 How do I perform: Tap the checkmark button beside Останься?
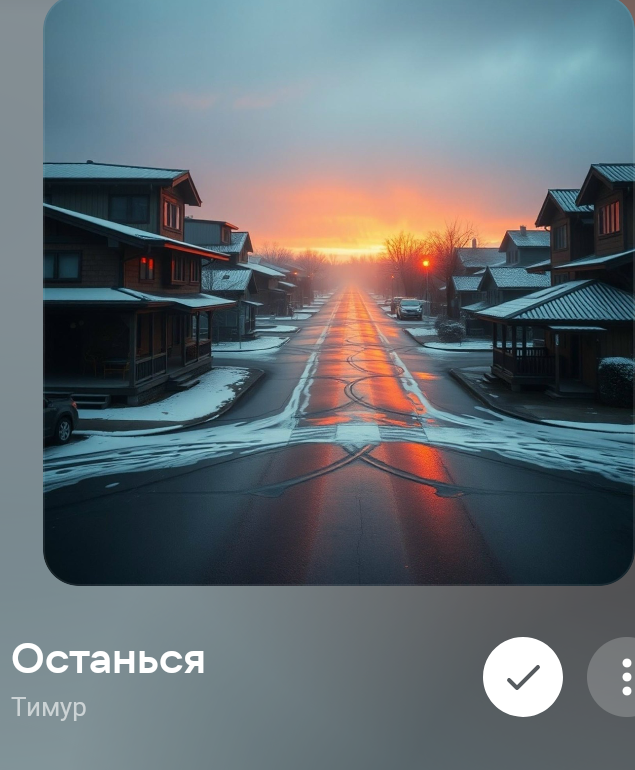(522, 677)
